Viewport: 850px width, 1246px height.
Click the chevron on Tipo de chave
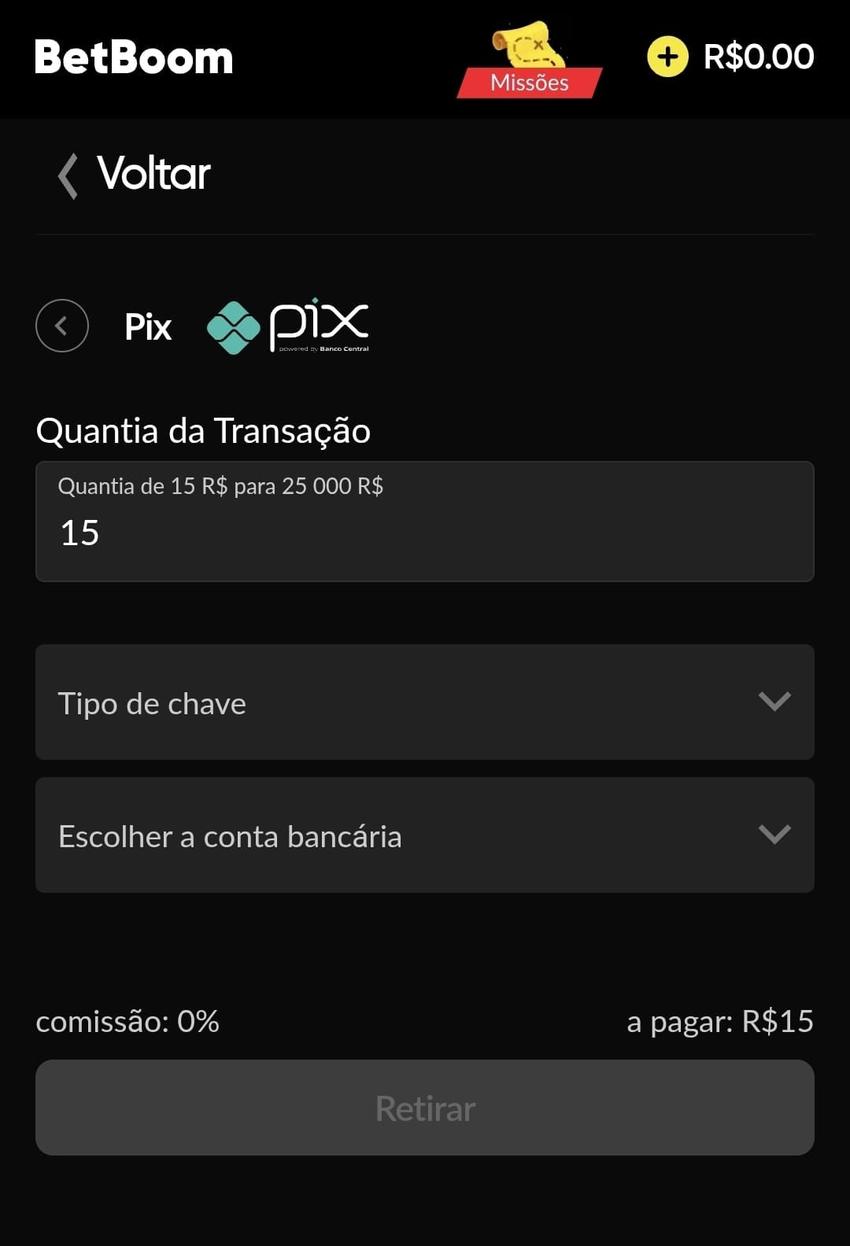point(774,702)
